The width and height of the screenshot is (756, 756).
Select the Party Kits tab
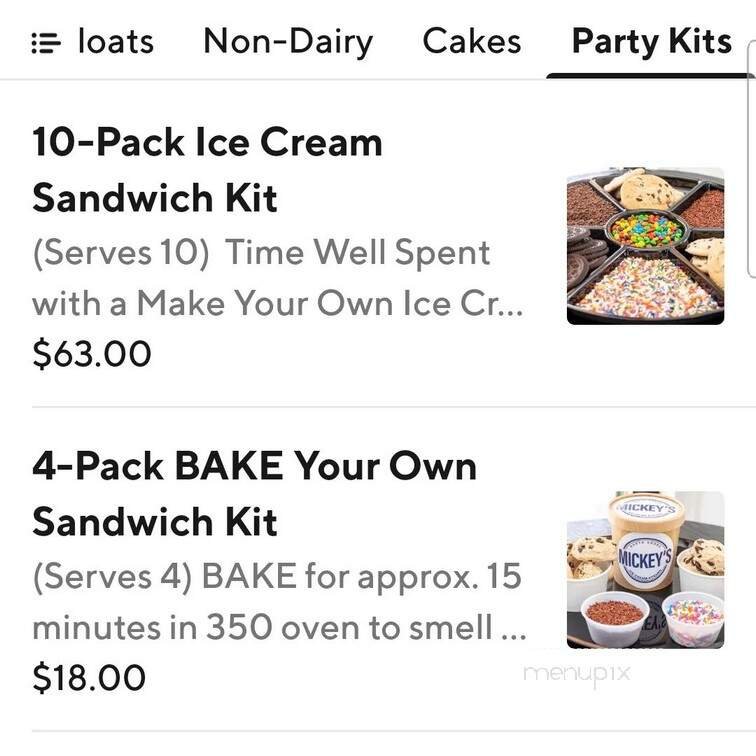652,42
